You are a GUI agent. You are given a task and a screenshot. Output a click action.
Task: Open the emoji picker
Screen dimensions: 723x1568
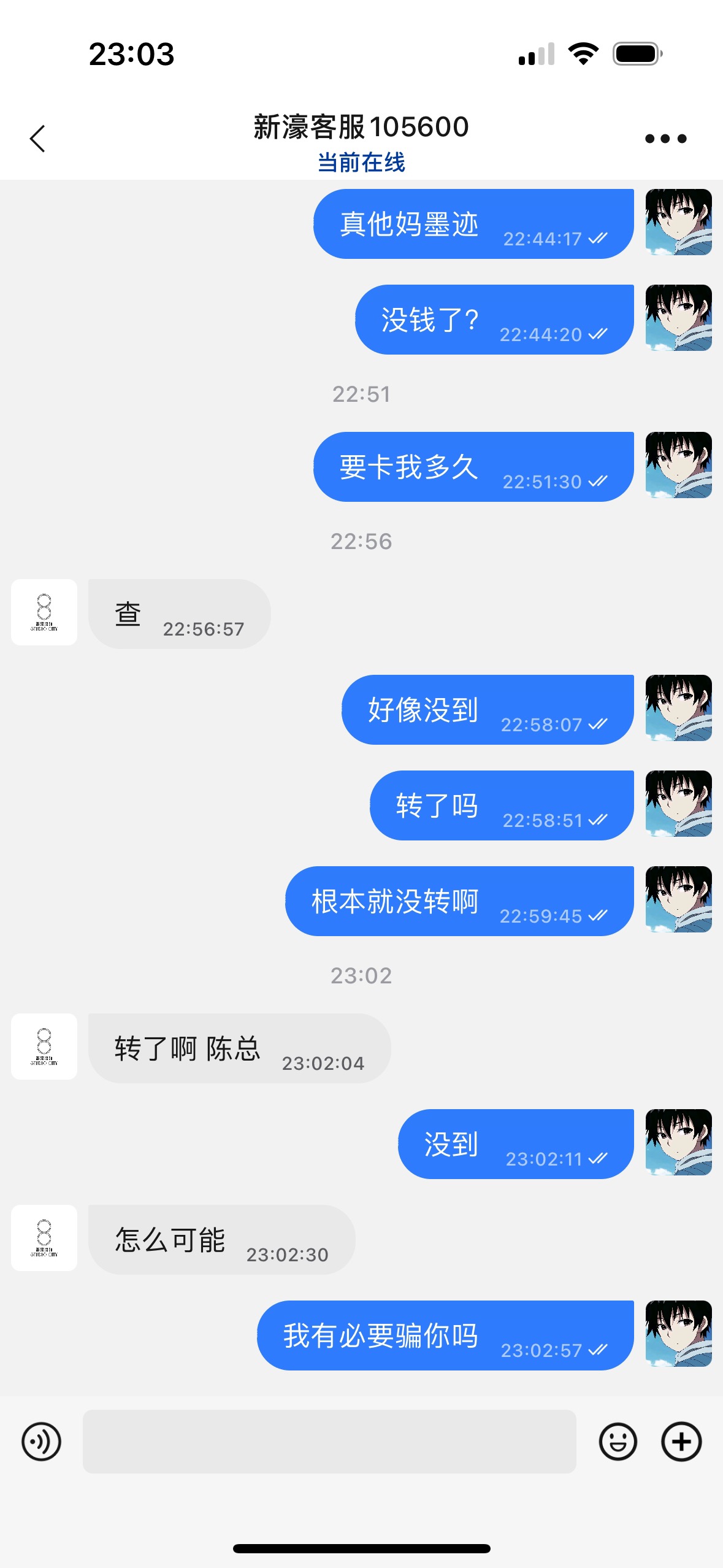click(618, 1441)
